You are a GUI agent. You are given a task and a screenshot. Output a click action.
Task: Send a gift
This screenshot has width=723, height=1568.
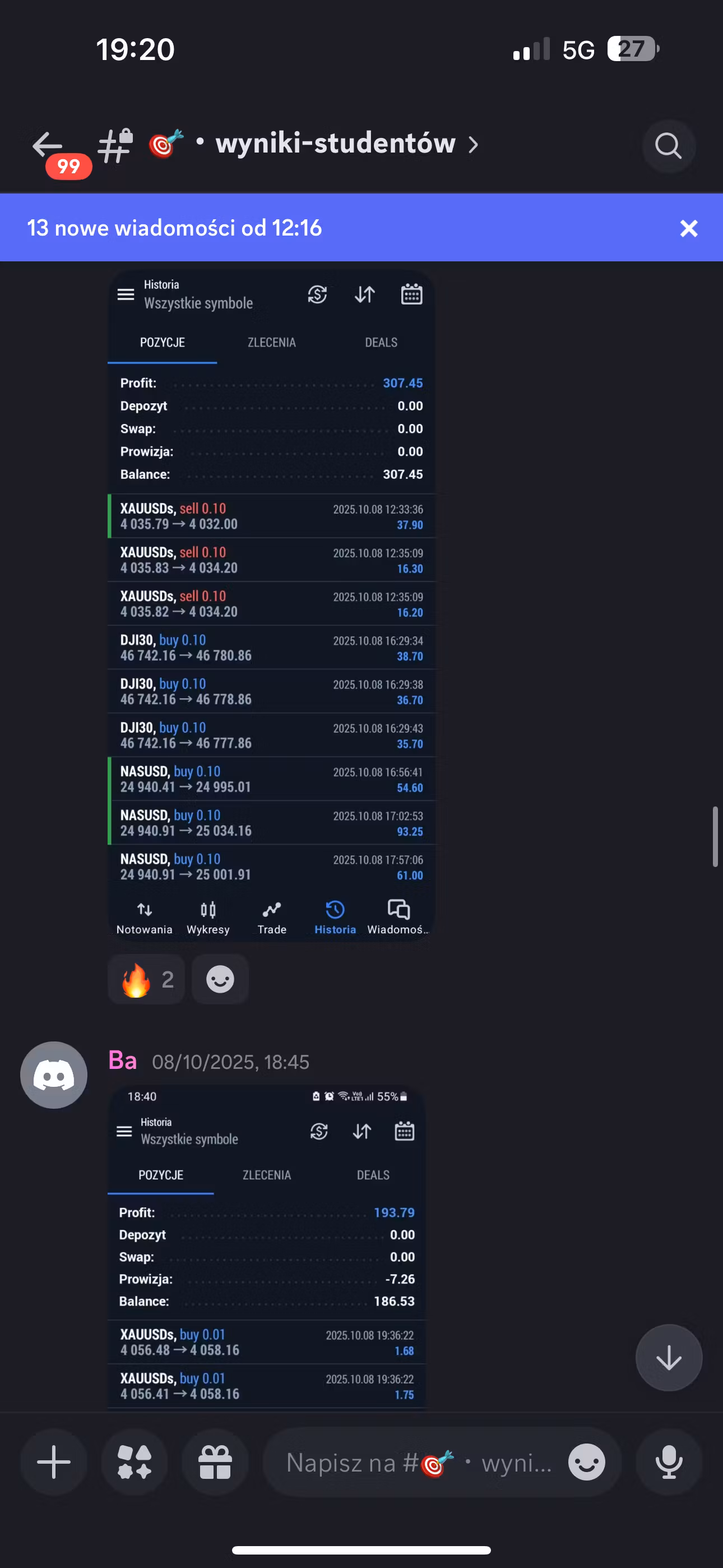pos(215,1462)
